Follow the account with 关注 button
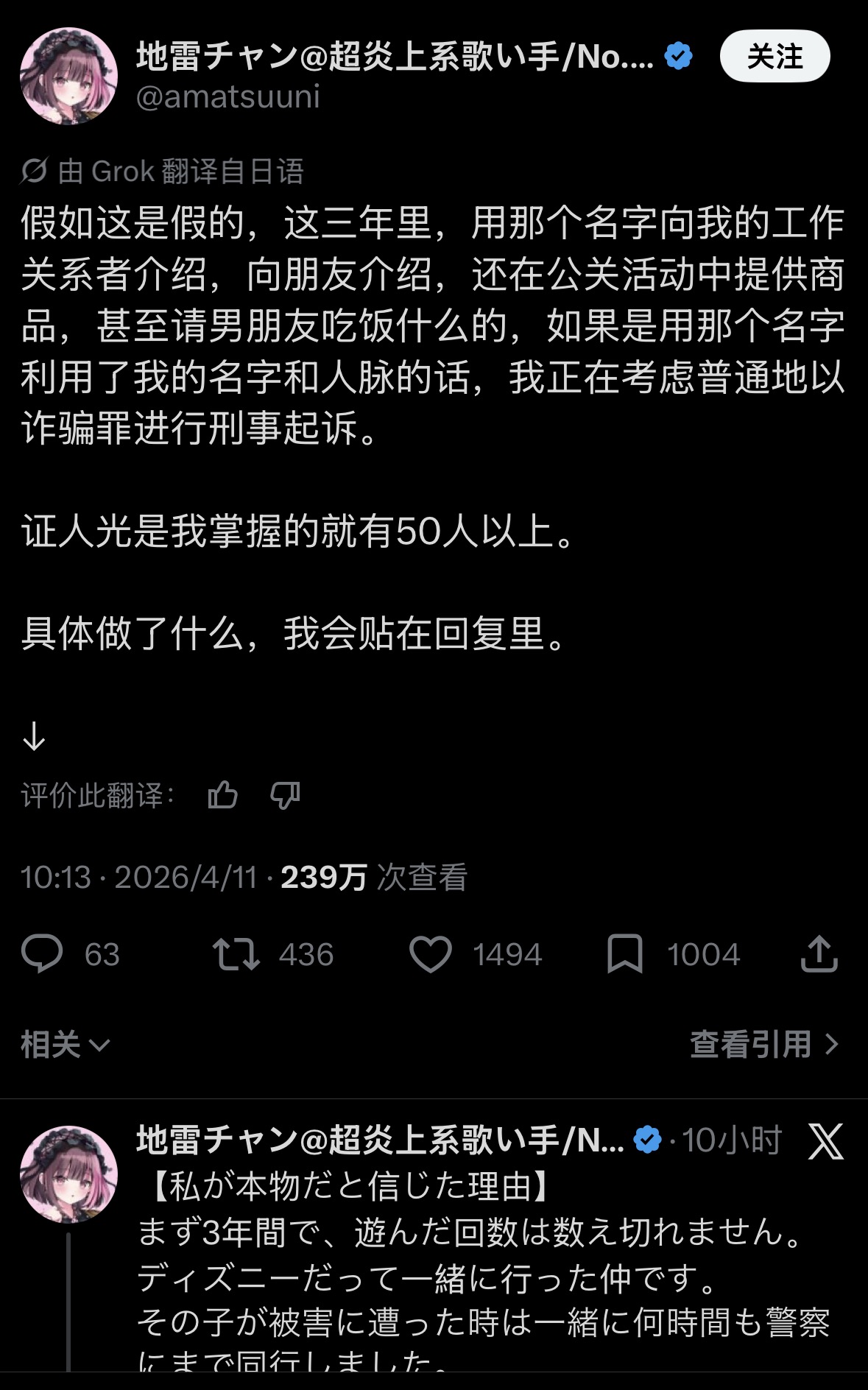 coord(775,56)
